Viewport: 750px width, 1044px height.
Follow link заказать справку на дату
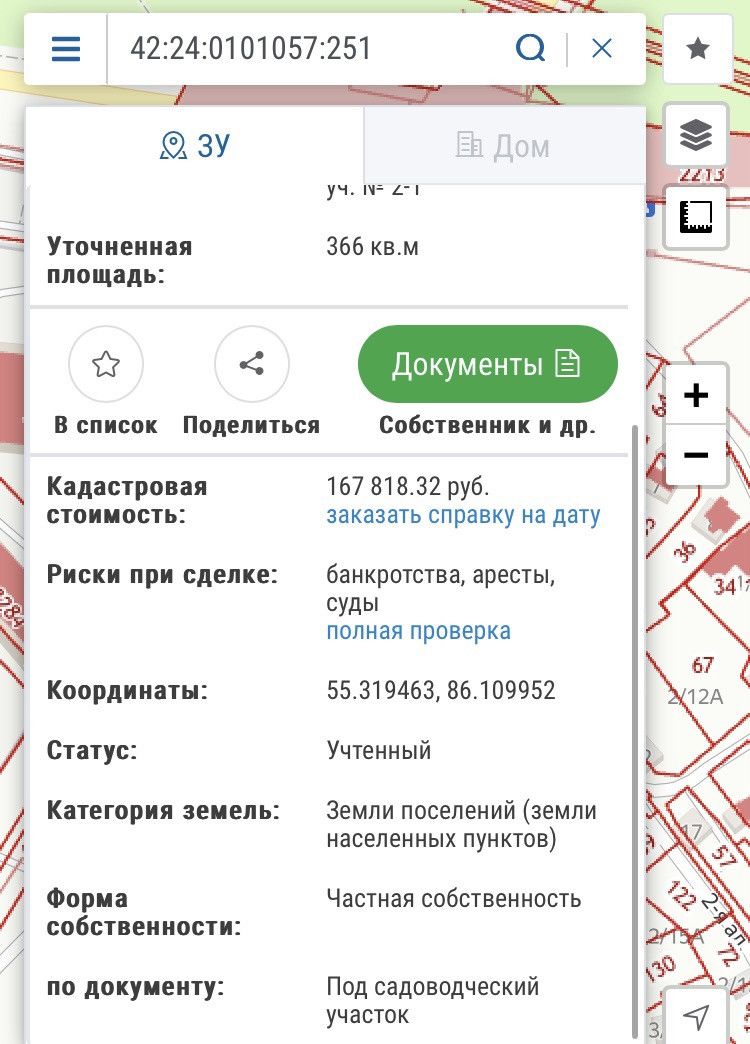463,516
